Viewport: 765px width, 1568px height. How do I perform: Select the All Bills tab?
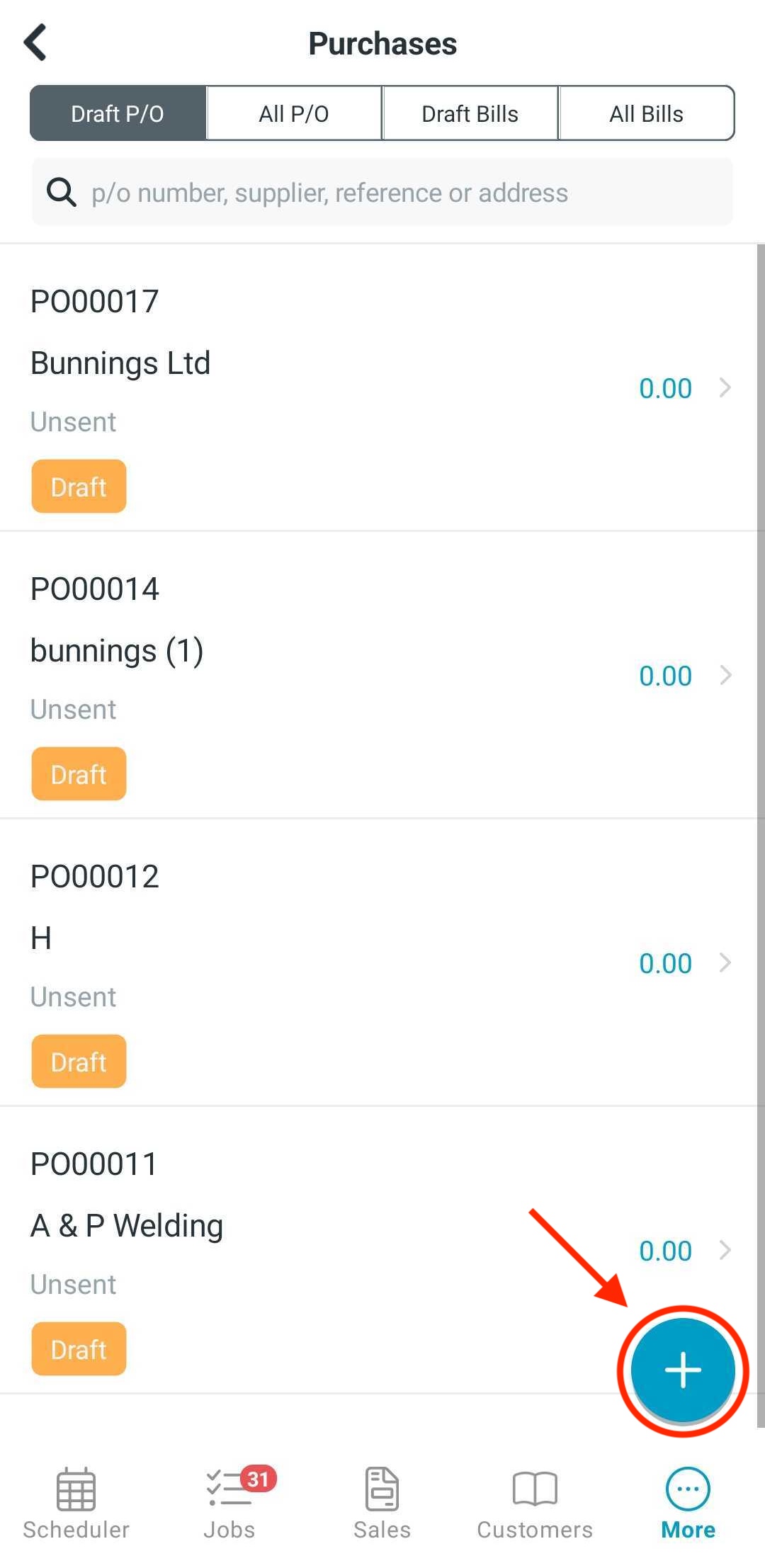647,113
